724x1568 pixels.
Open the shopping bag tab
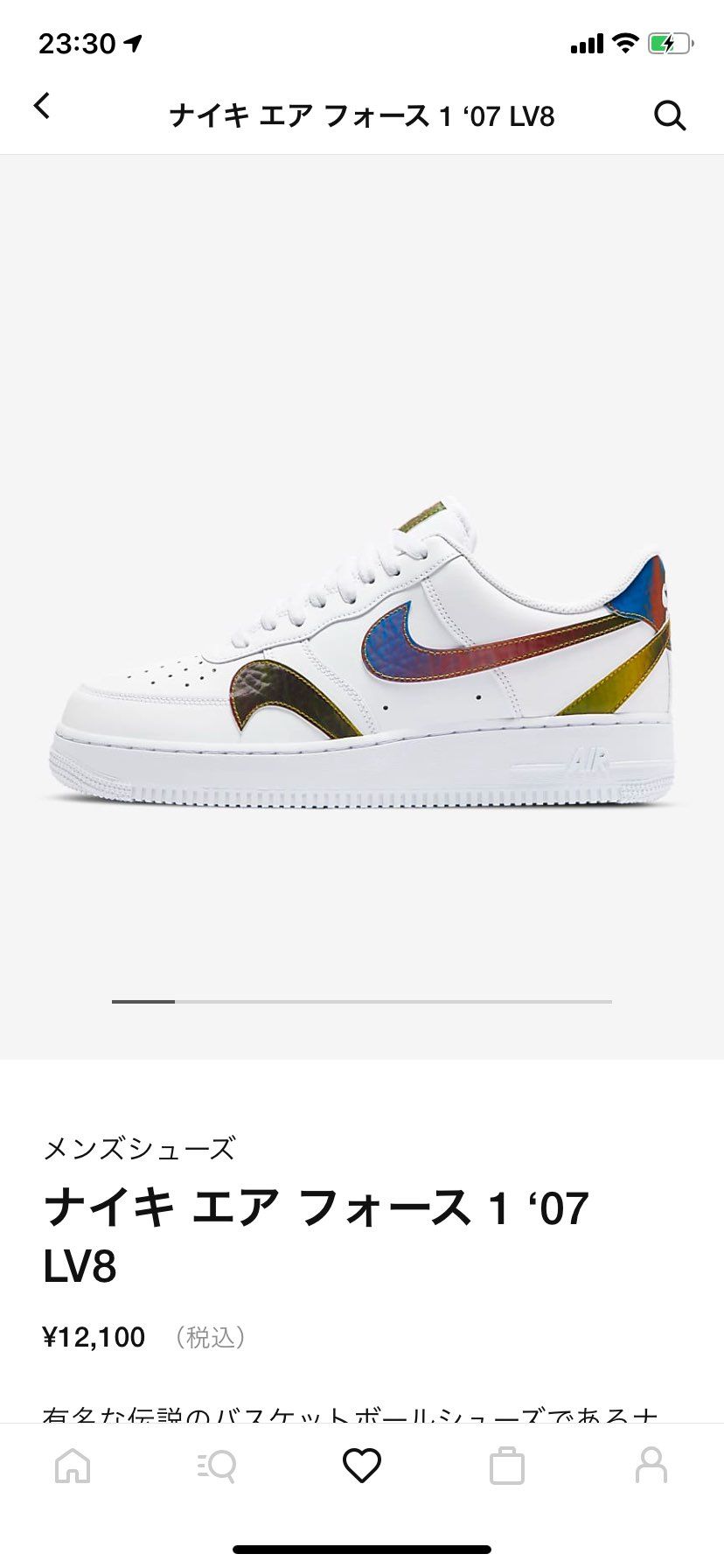point(506,1465)
